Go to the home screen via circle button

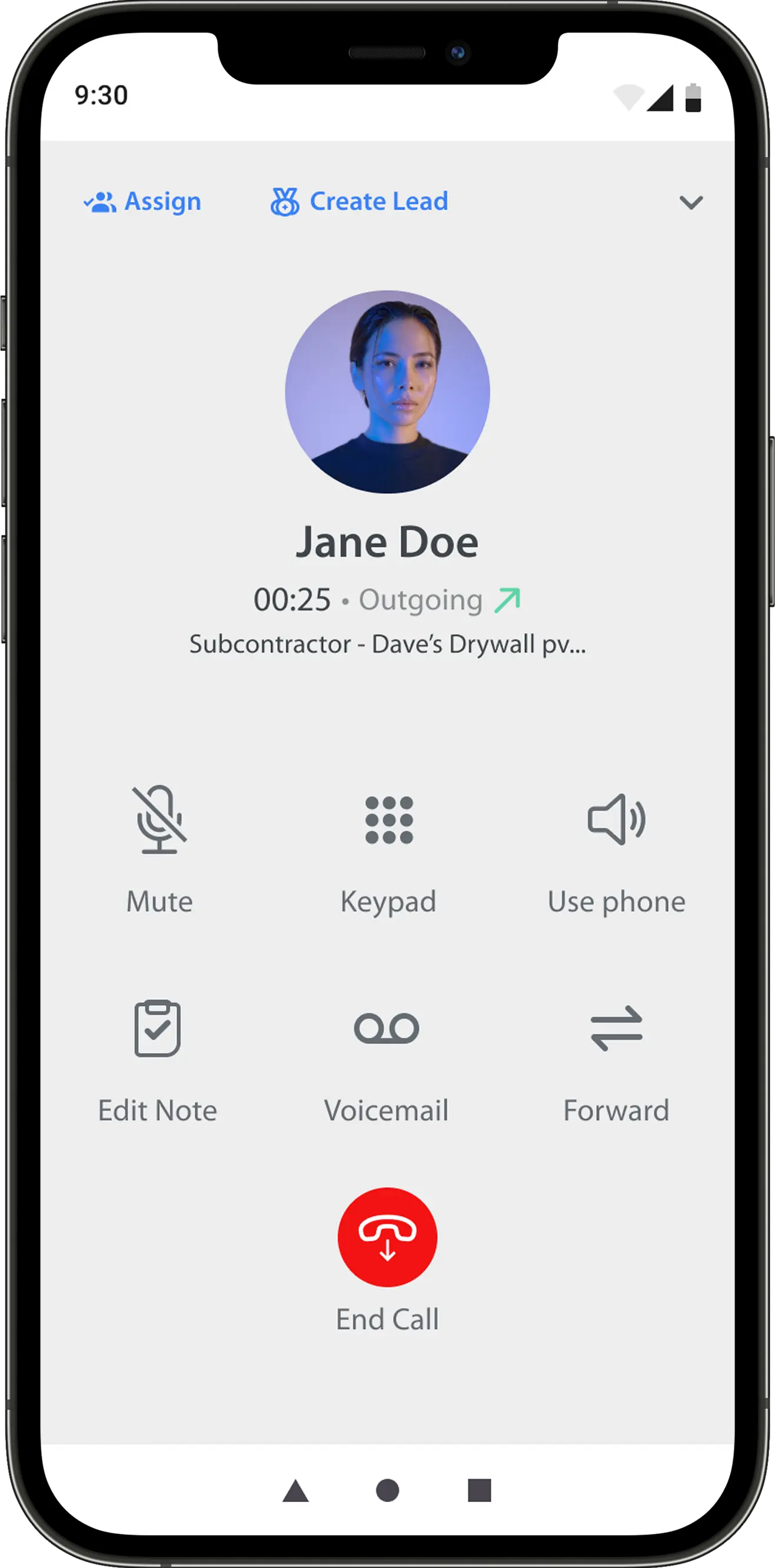coord(387,1491)
